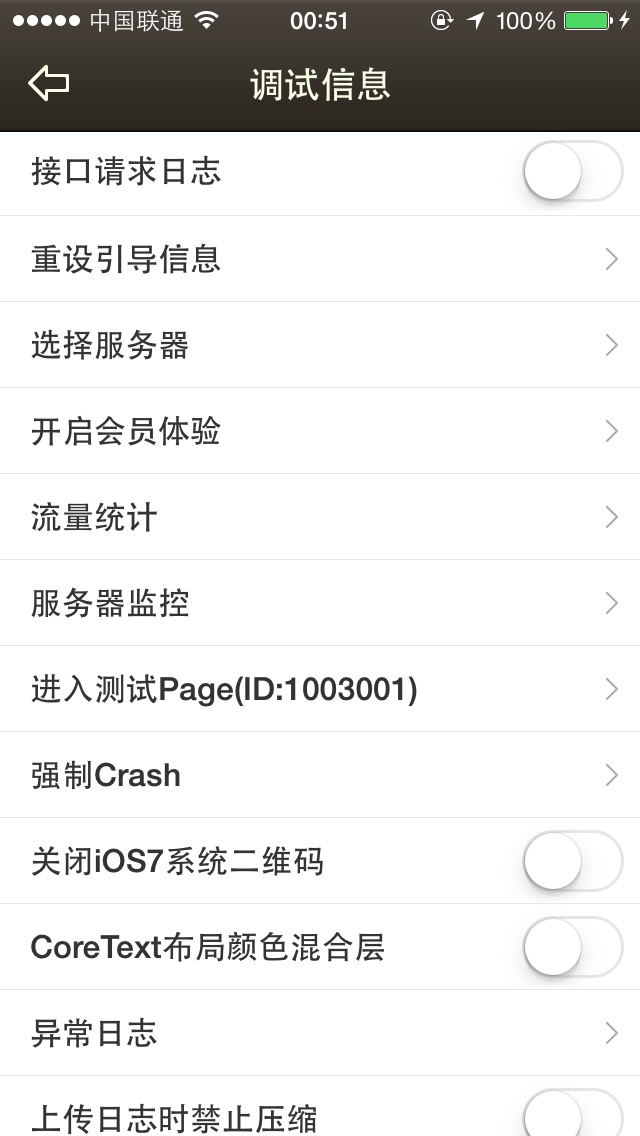Image resolution: width=640 pixels, height=1136 pixels.
Task: Open 服务器监控
Action: click(x=320, y=603)
